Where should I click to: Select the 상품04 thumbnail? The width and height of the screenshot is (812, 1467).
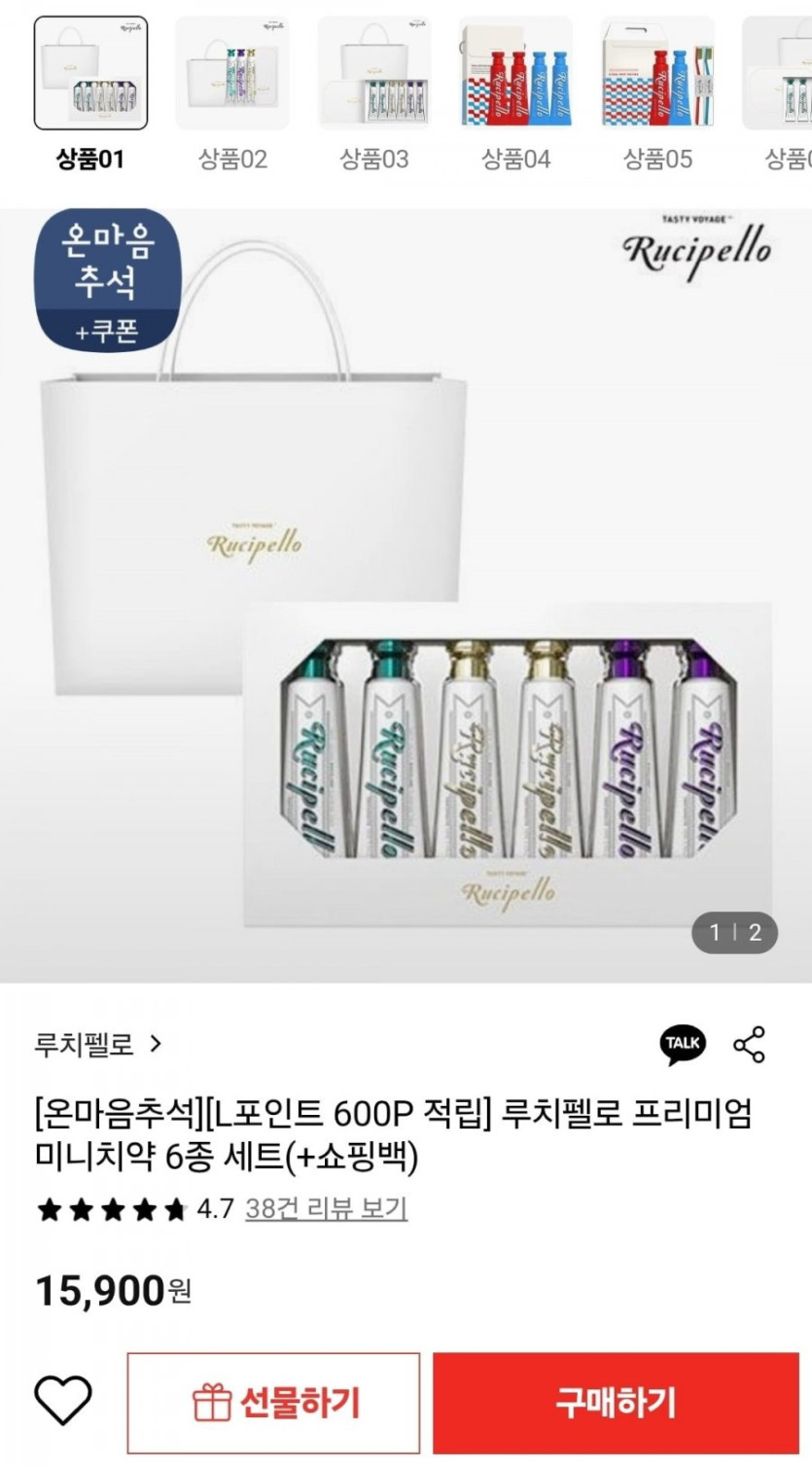515,73
